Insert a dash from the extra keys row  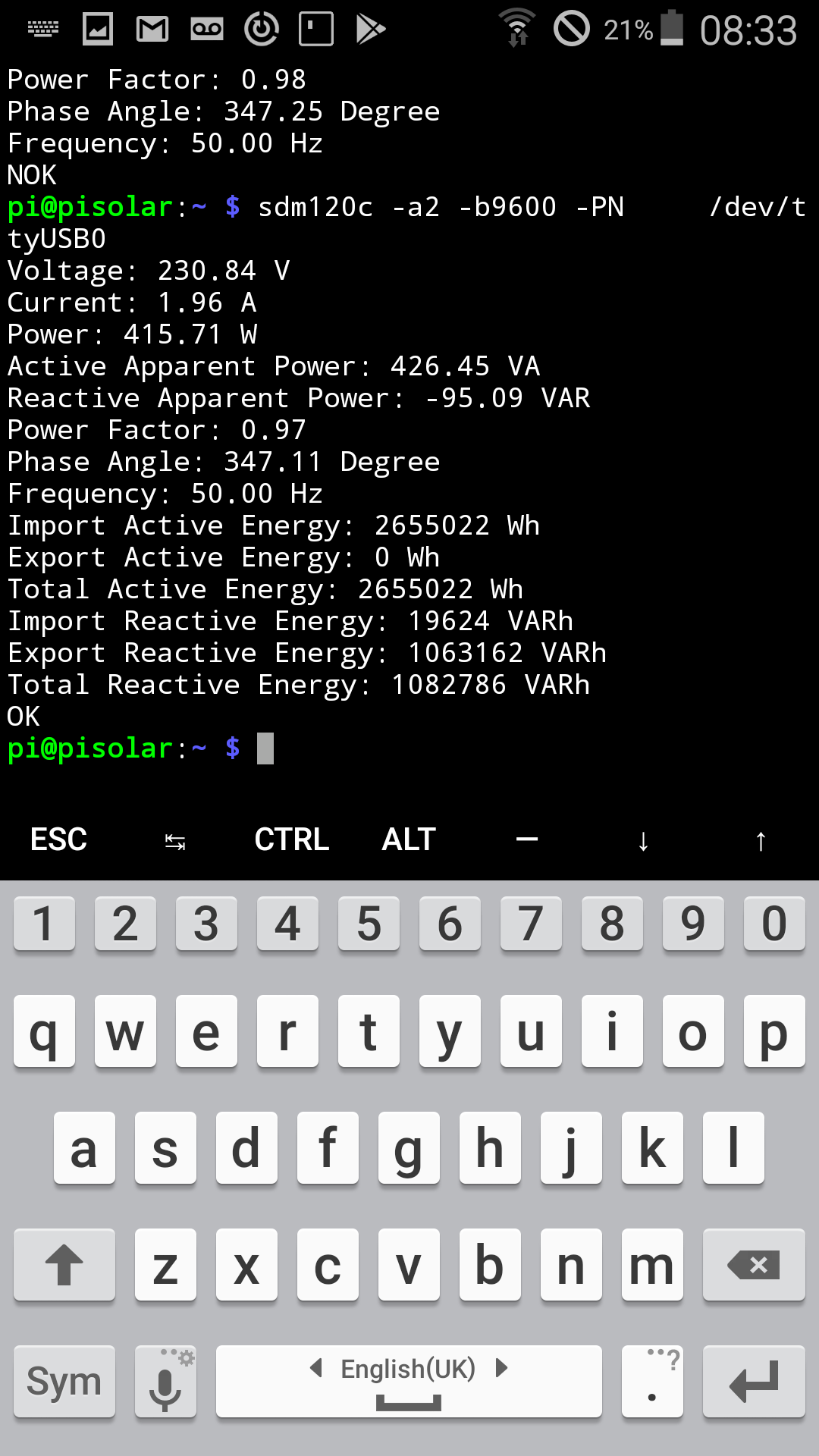(526, 839)
